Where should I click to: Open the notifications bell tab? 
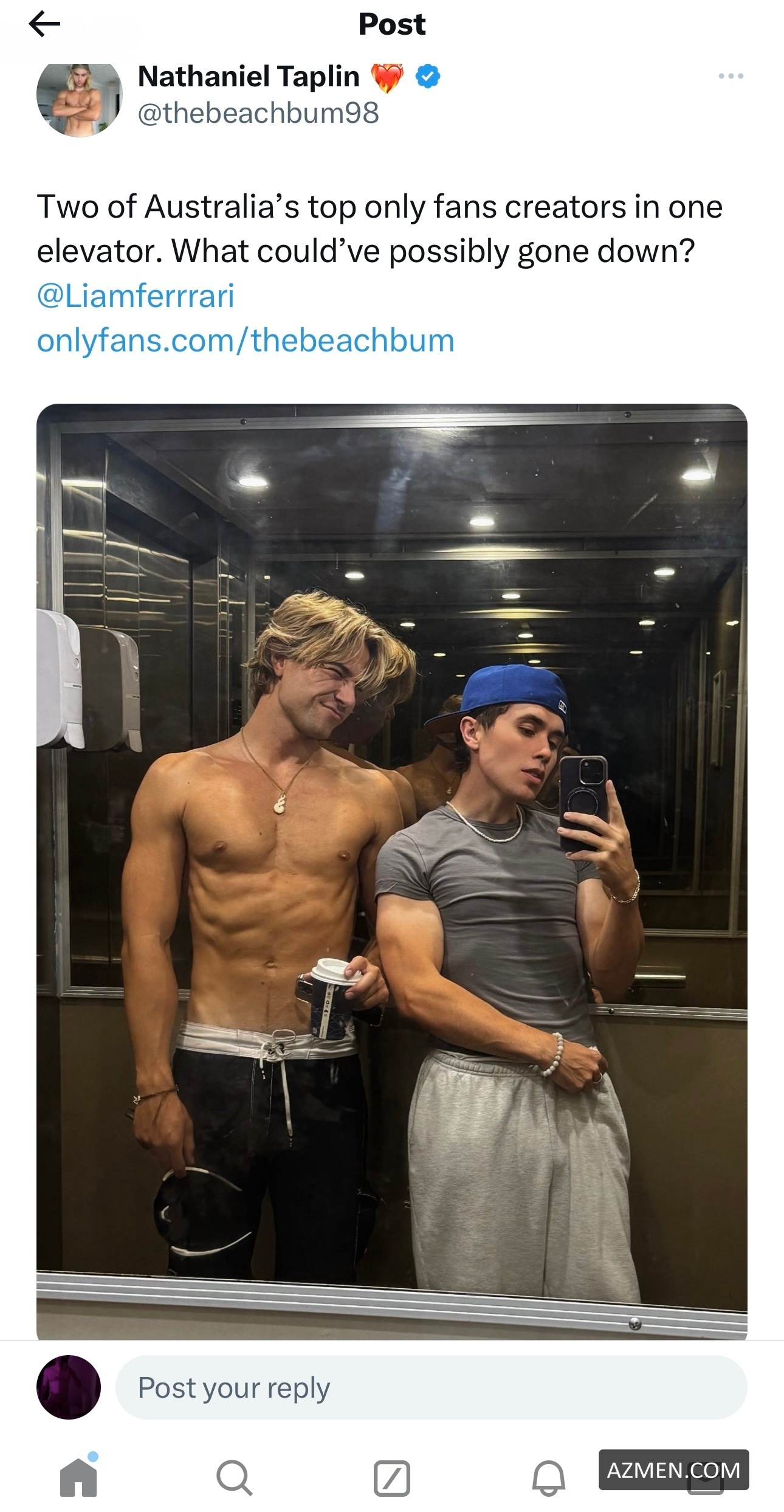(x=548, y=1477)
